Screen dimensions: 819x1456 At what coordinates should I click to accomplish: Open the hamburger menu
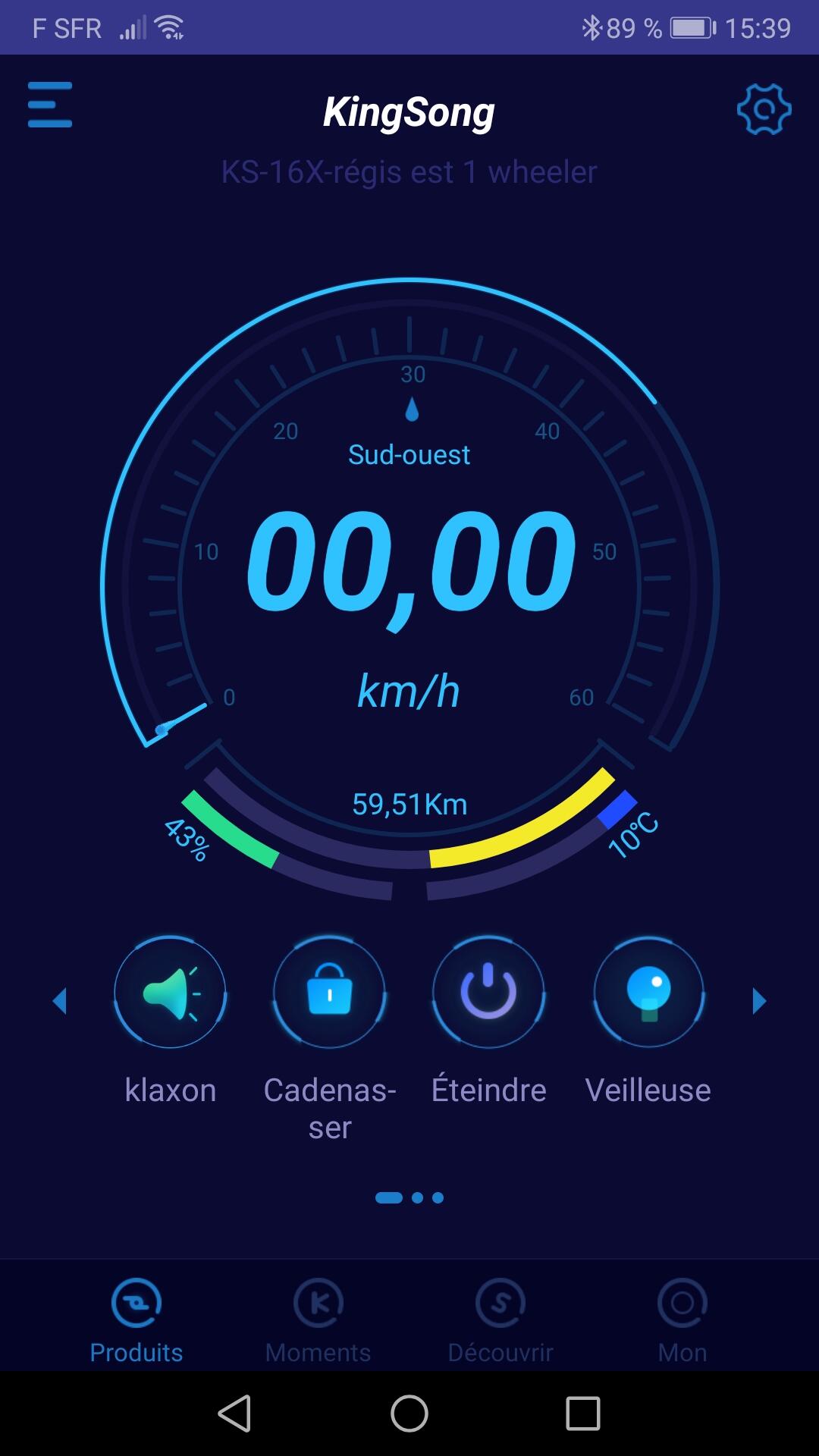pos(50,105)
